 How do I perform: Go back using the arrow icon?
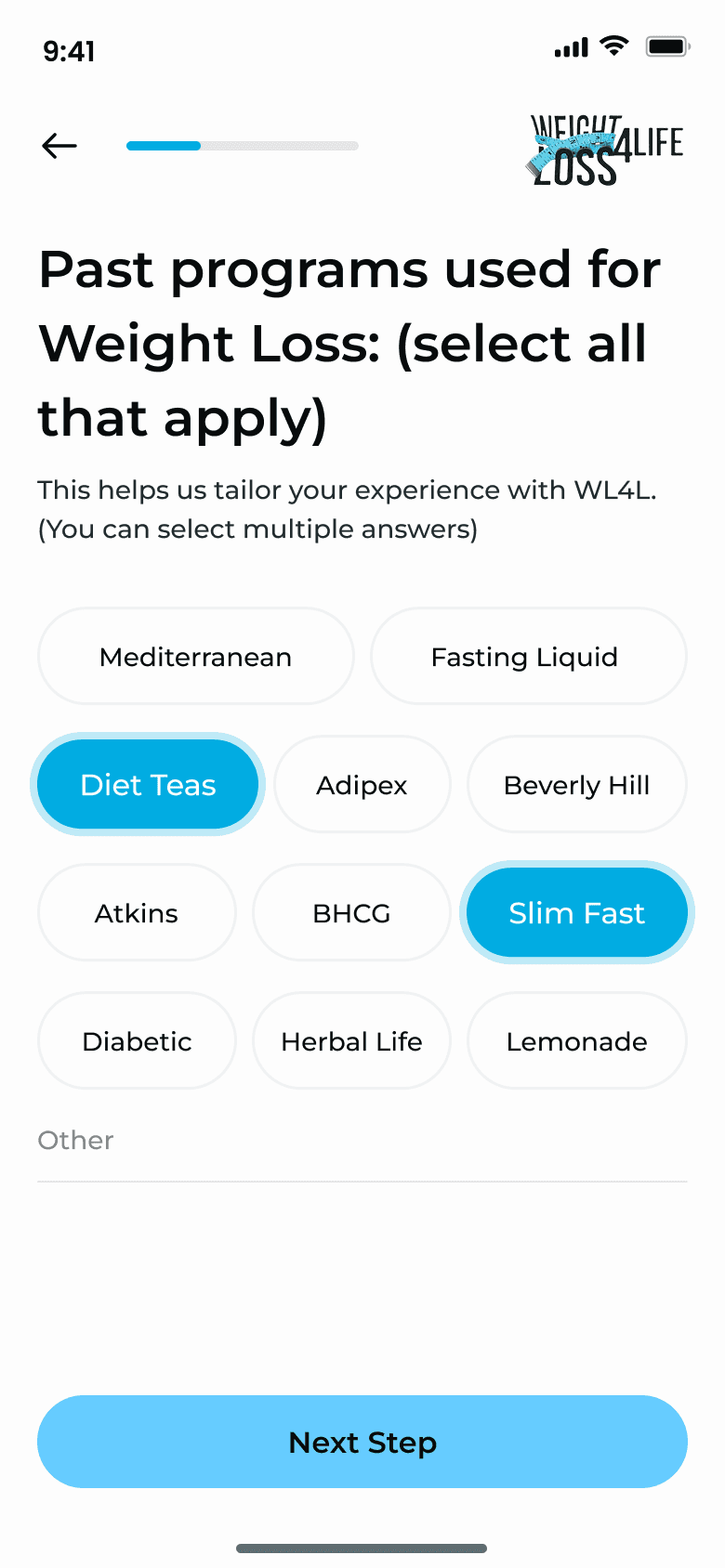pyautogui.click(x=59, y=146)
